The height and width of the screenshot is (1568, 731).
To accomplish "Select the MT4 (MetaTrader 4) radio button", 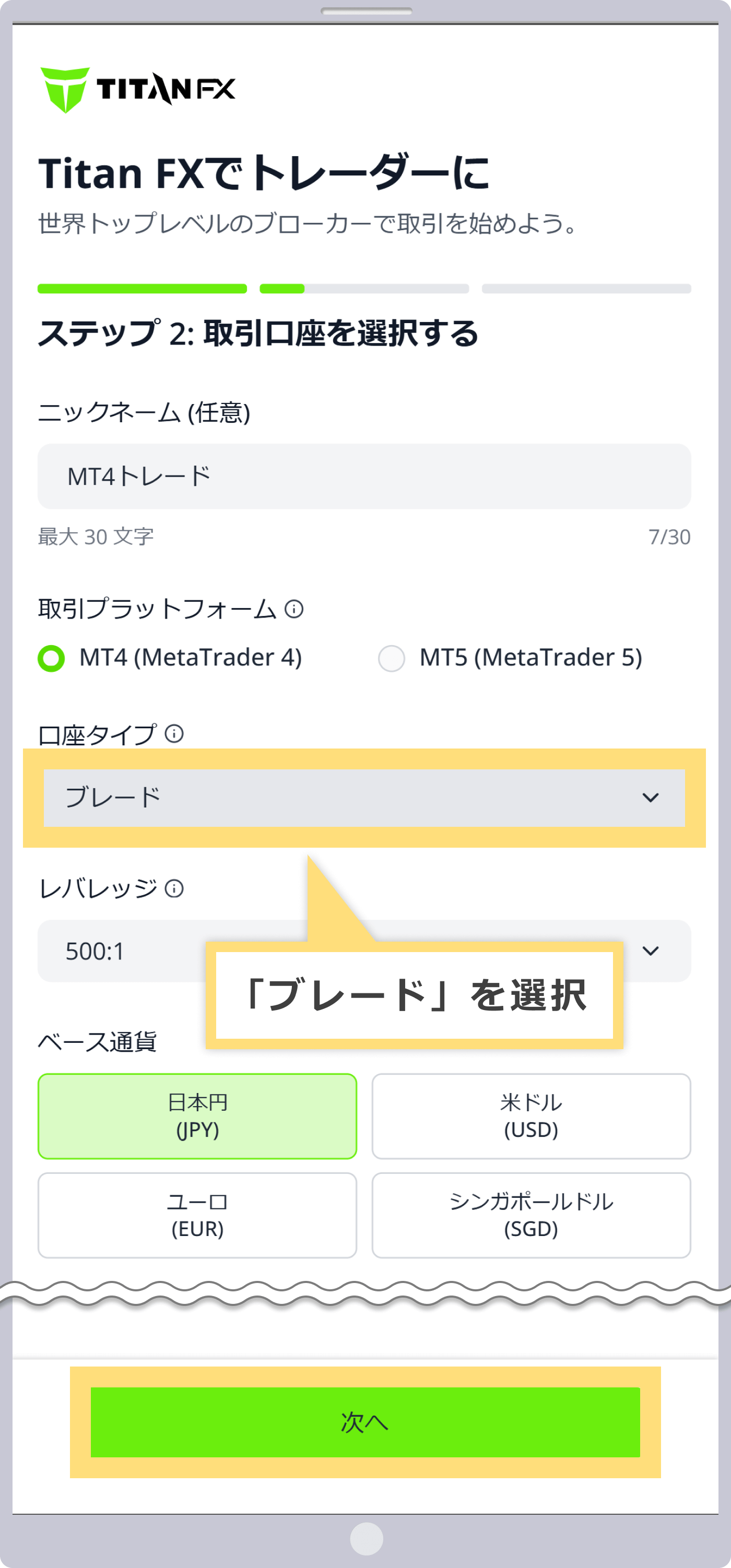I will click(52, 658).
